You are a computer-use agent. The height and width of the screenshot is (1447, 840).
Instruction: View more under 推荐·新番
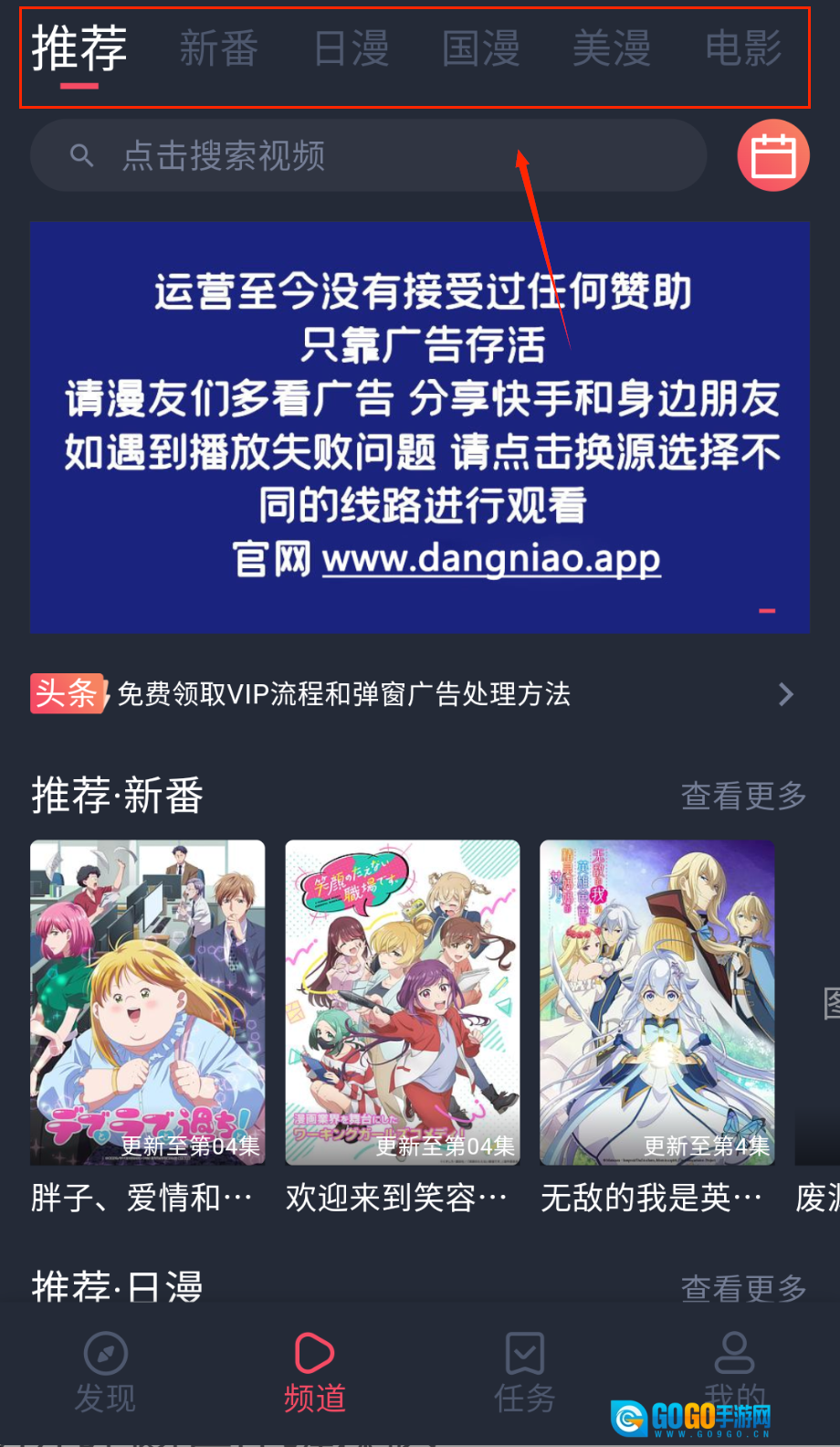[x=743, y=796]
